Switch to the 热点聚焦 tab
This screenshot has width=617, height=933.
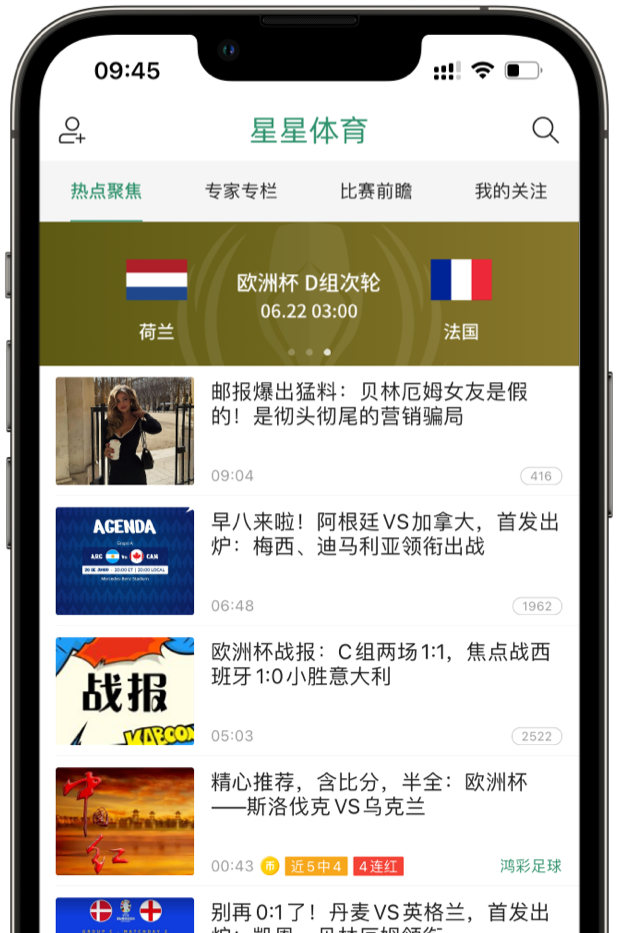tap(106, 191)
